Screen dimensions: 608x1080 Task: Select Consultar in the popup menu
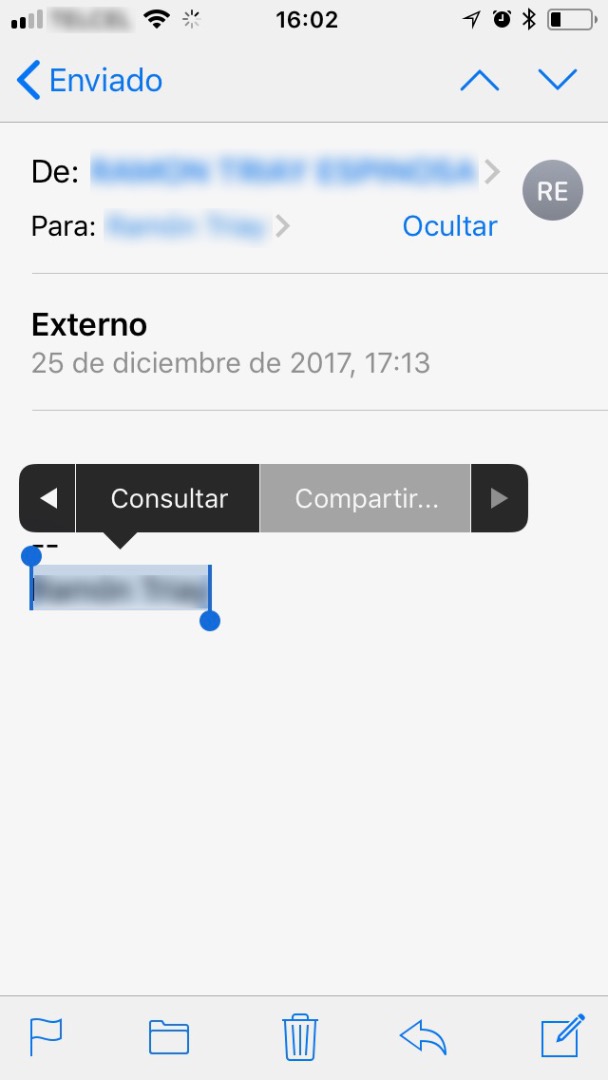tap(168, 498)
